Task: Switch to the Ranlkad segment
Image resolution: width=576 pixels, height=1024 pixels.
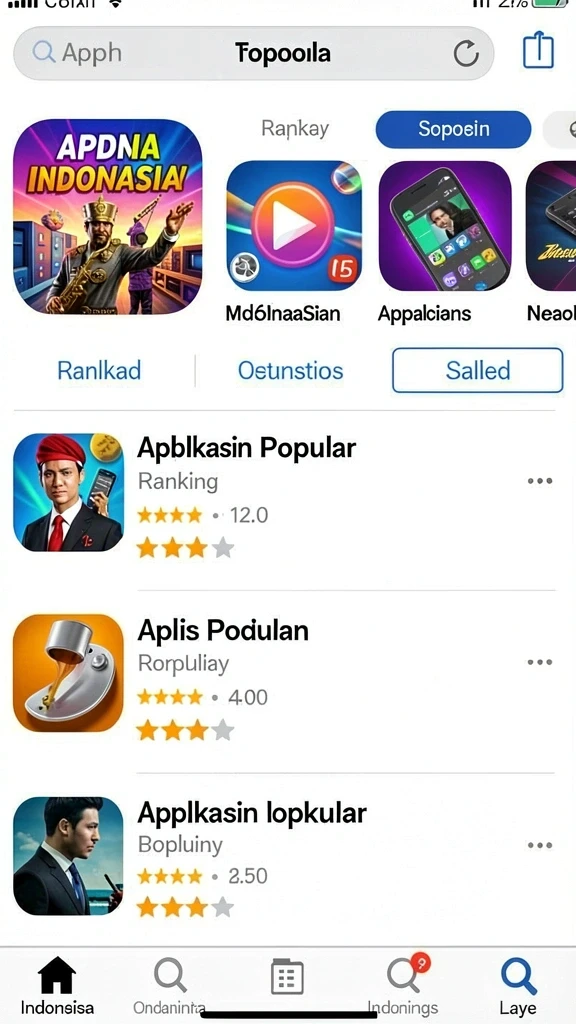Action: pyautogui.click(x=99, y=370)
